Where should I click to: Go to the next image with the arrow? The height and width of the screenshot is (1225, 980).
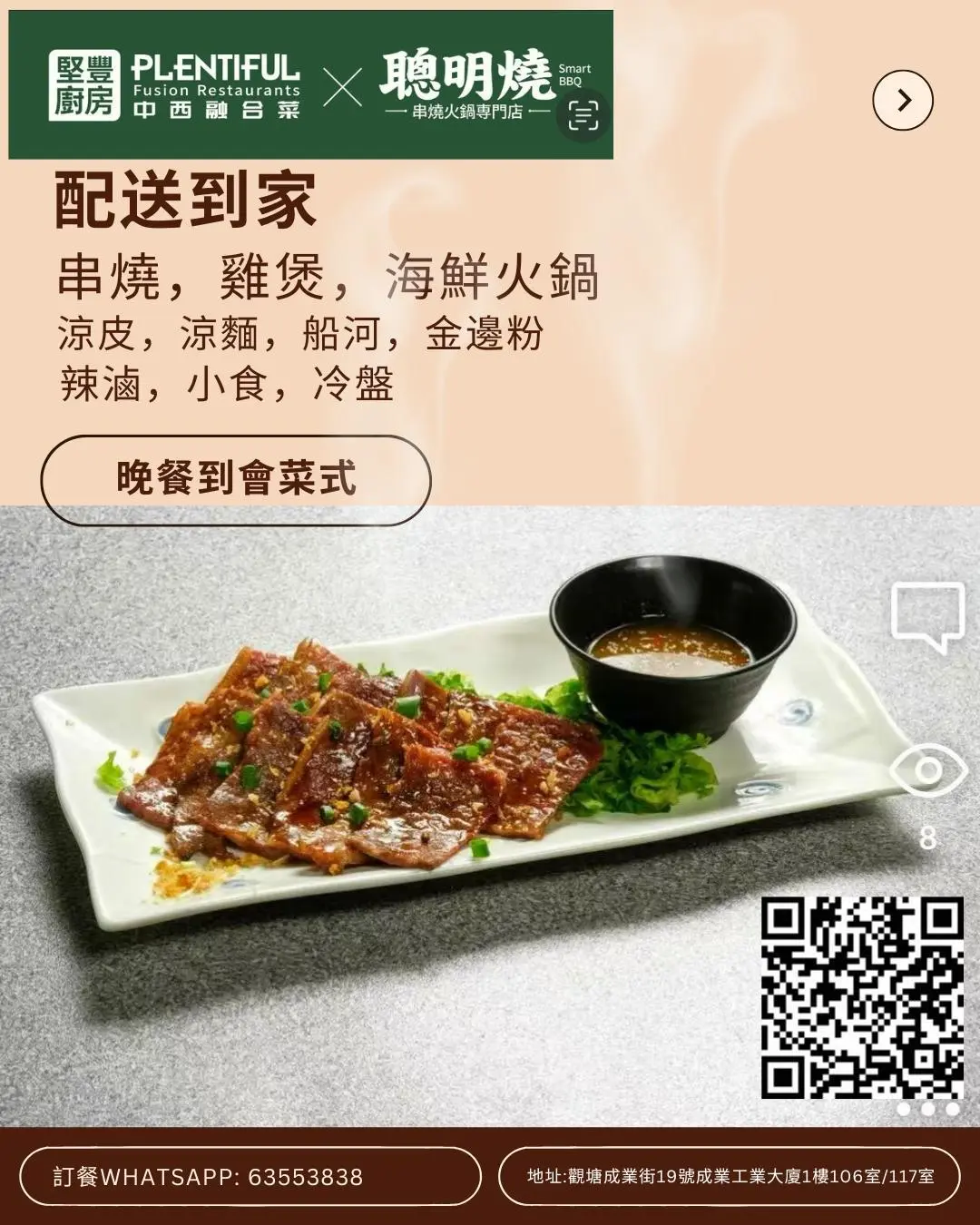tap(903, 100)
